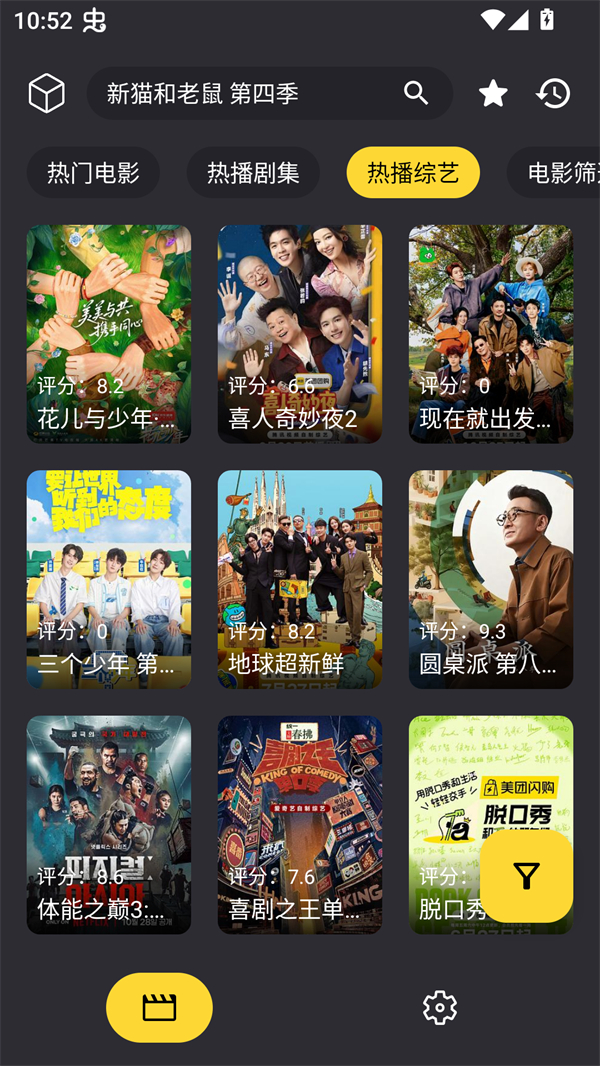Open watch history clock icon

[x=553, y=94]
